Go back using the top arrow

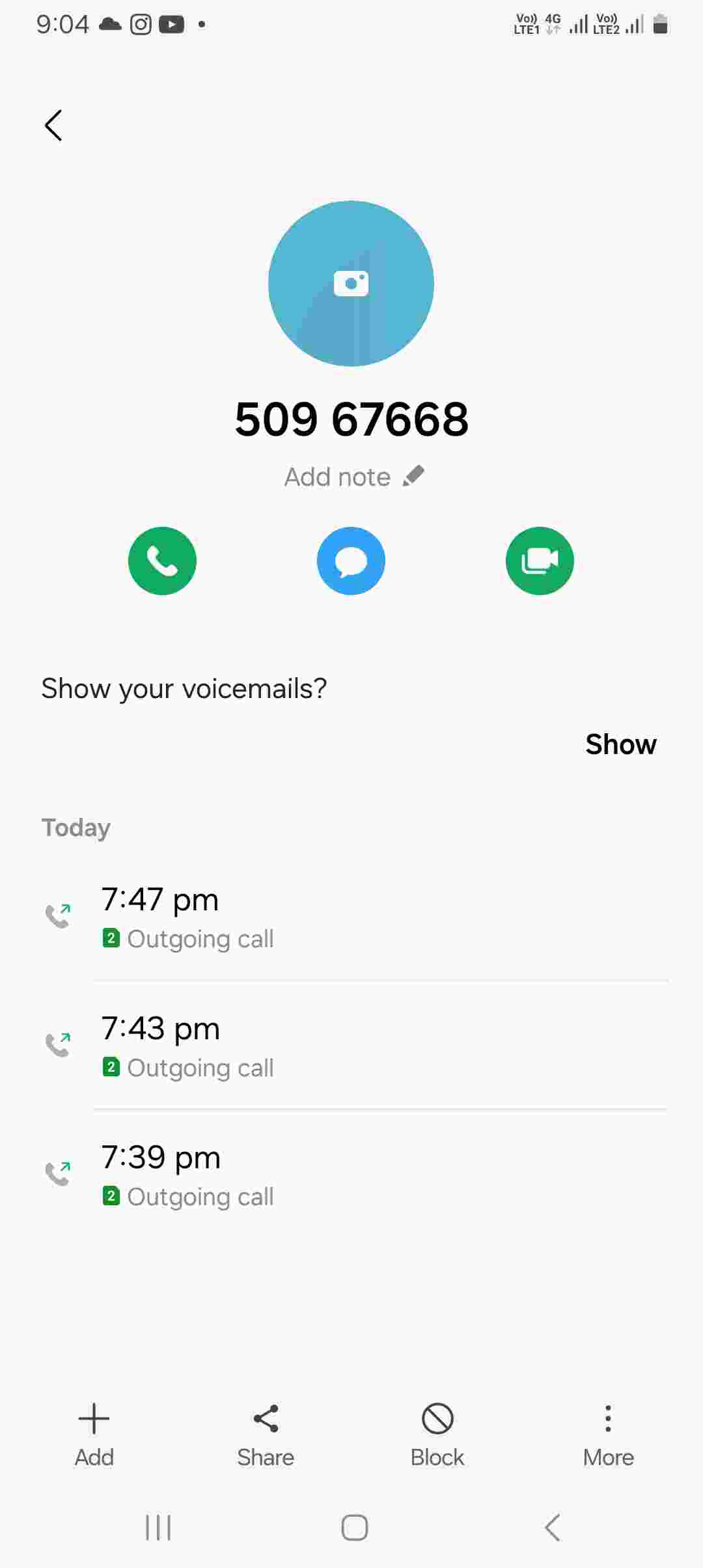53,125
